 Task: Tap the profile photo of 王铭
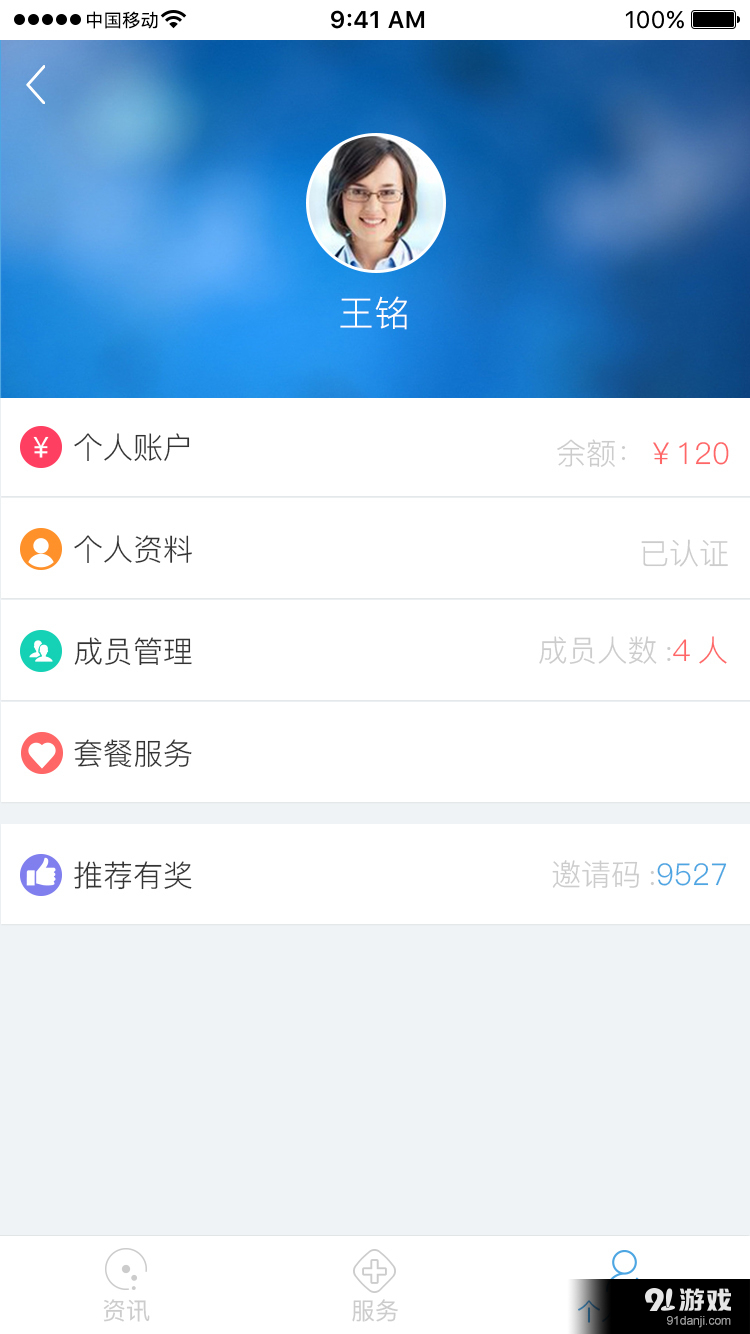pos(375,202)
